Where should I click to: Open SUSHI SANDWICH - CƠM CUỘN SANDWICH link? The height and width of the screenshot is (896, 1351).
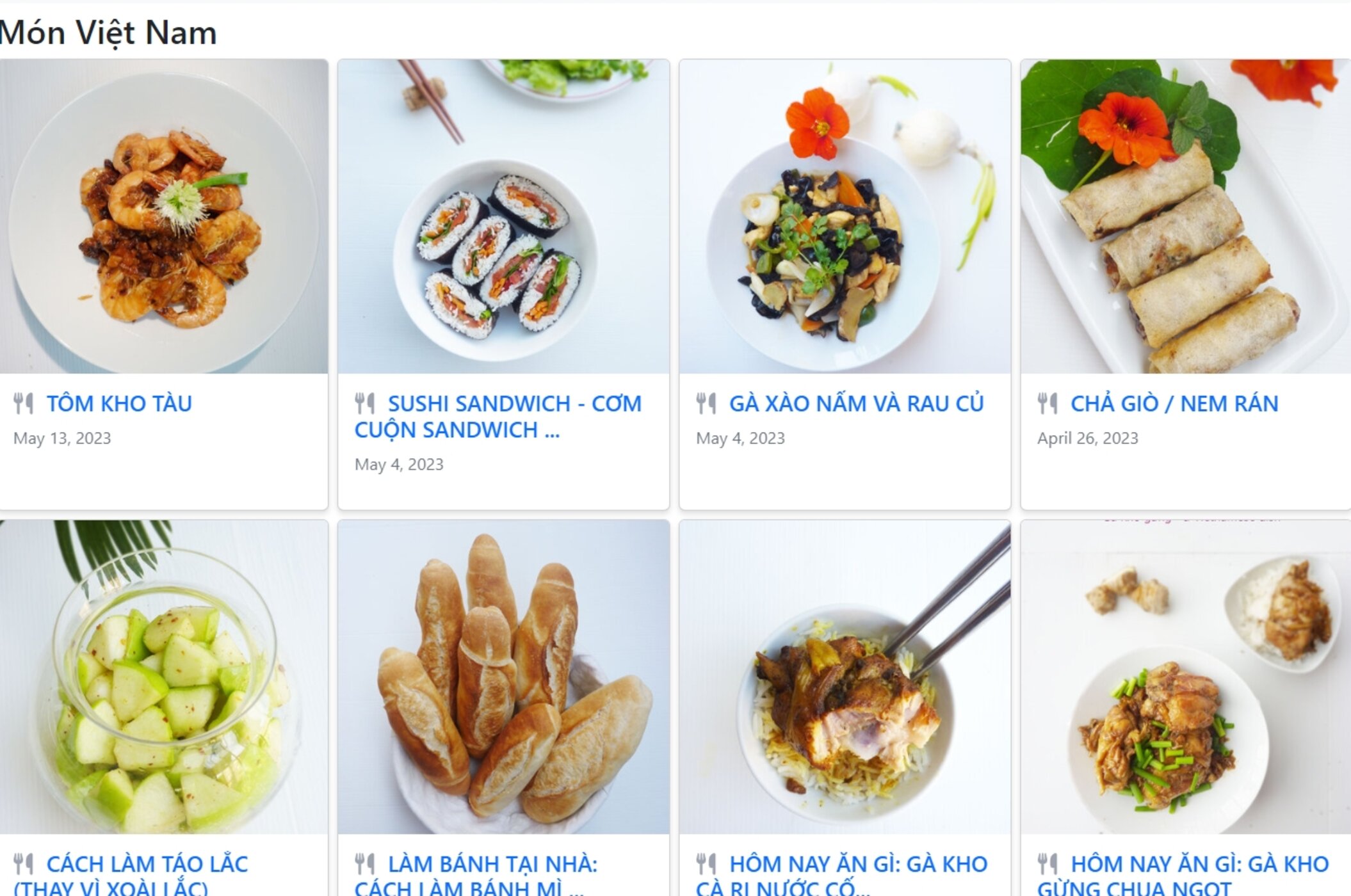[x=498, y=416]
